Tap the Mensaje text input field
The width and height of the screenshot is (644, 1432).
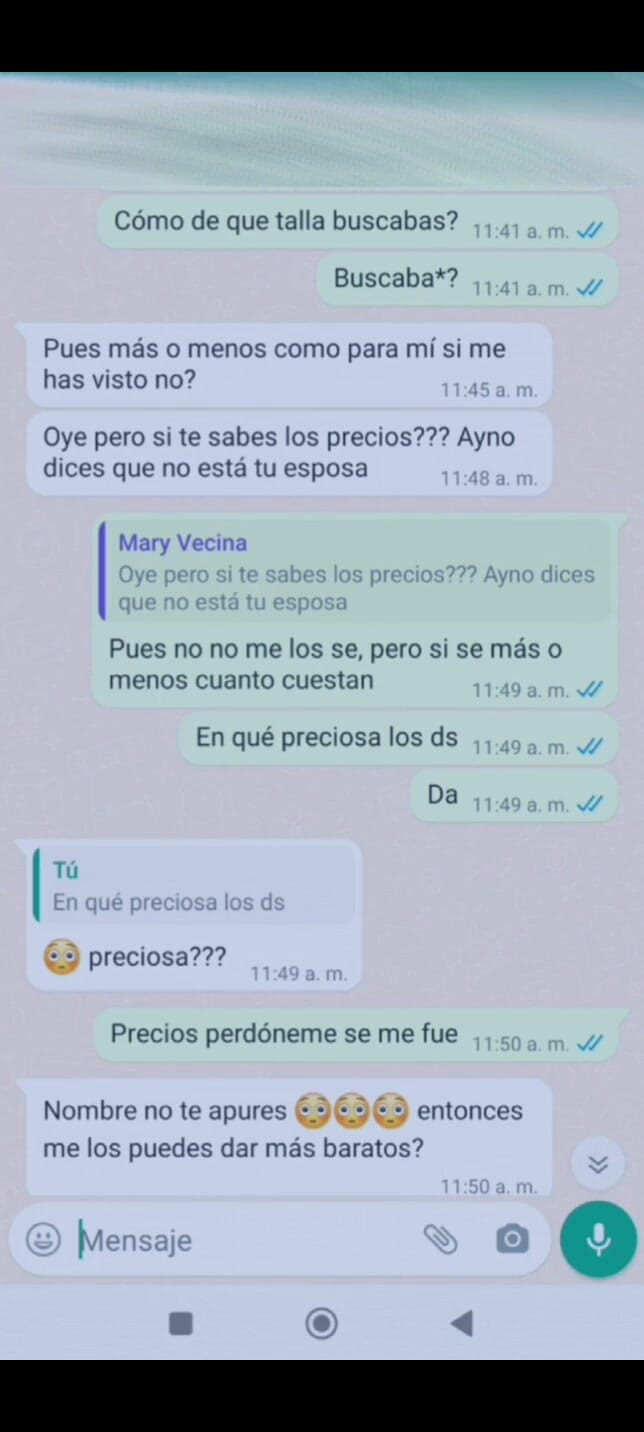240,1240
